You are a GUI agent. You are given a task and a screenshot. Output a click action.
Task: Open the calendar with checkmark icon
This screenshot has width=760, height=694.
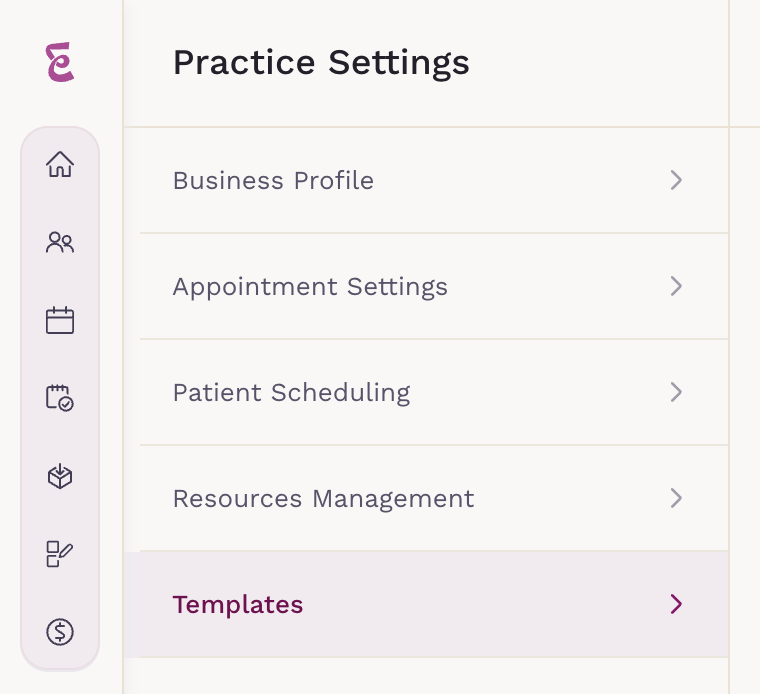[x=60, y=398]
